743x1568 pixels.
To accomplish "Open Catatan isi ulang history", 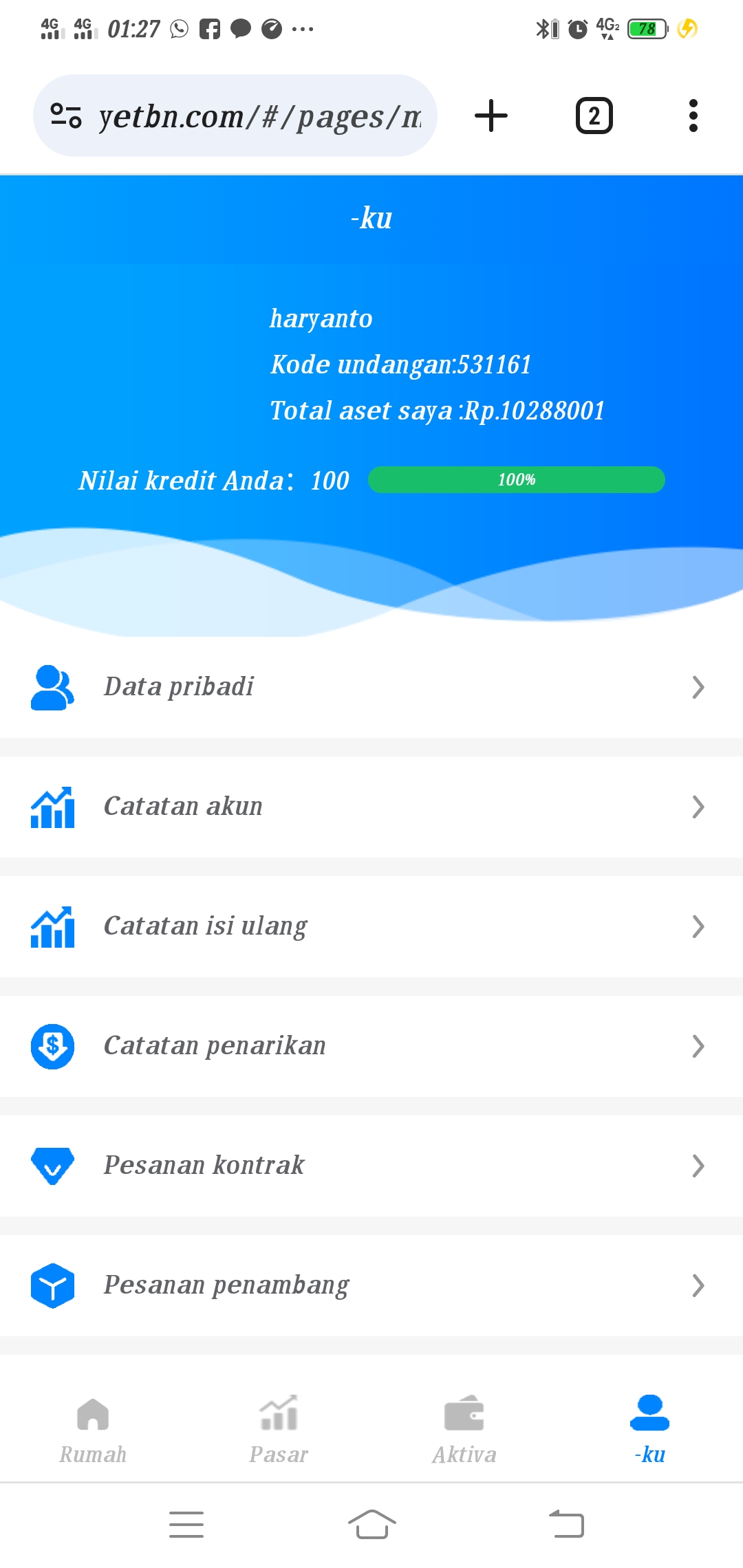I will coord(371,926).
